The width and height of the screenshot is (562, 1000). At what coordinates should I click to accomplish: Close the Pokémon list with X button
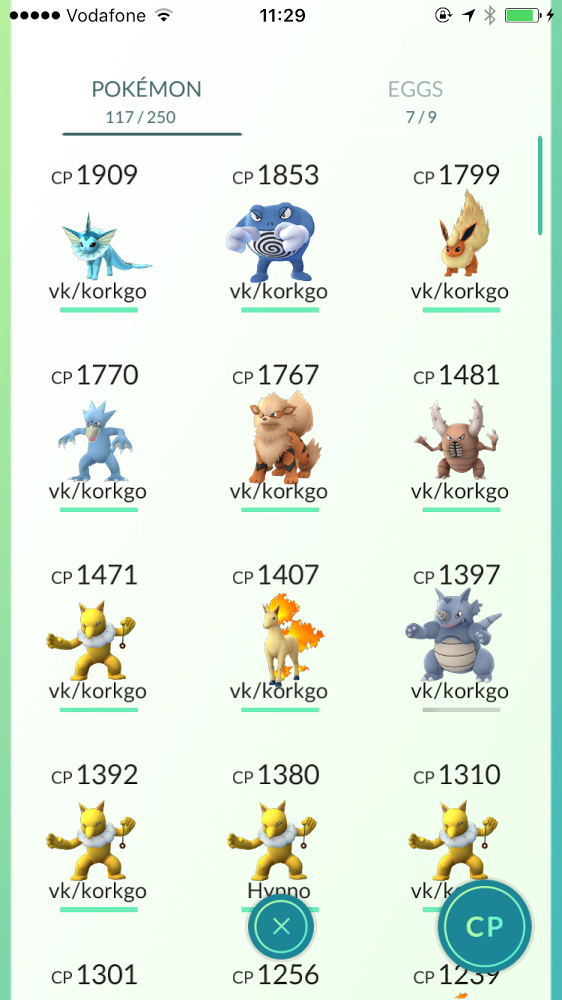[281, 927]
